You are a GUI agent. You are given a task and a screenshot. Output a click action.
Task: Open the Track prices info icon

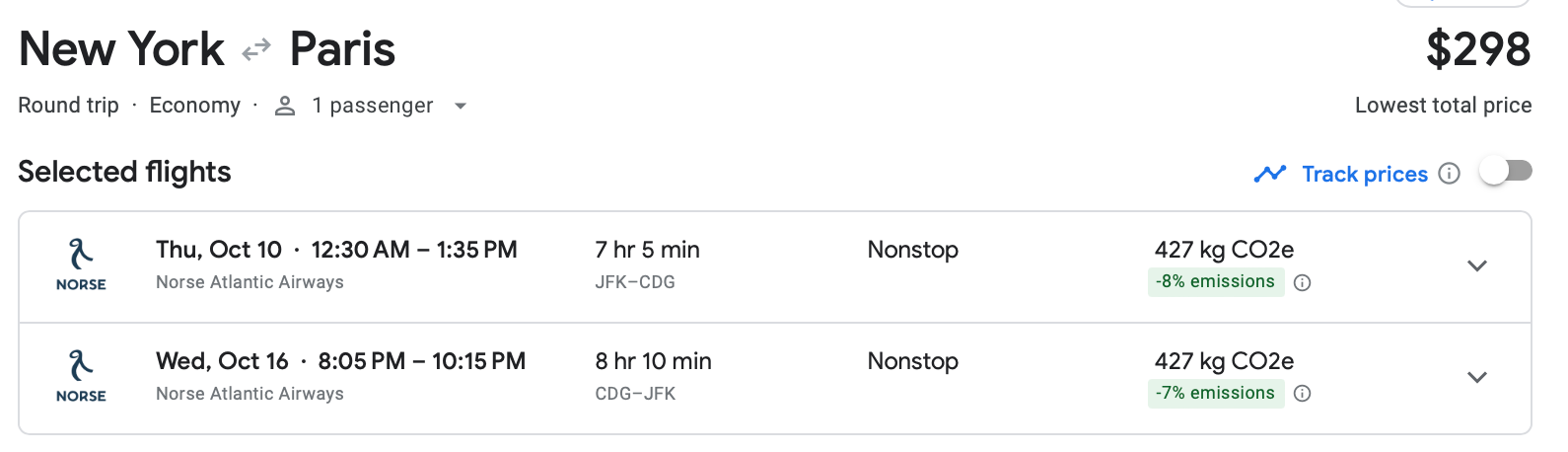1449,174
